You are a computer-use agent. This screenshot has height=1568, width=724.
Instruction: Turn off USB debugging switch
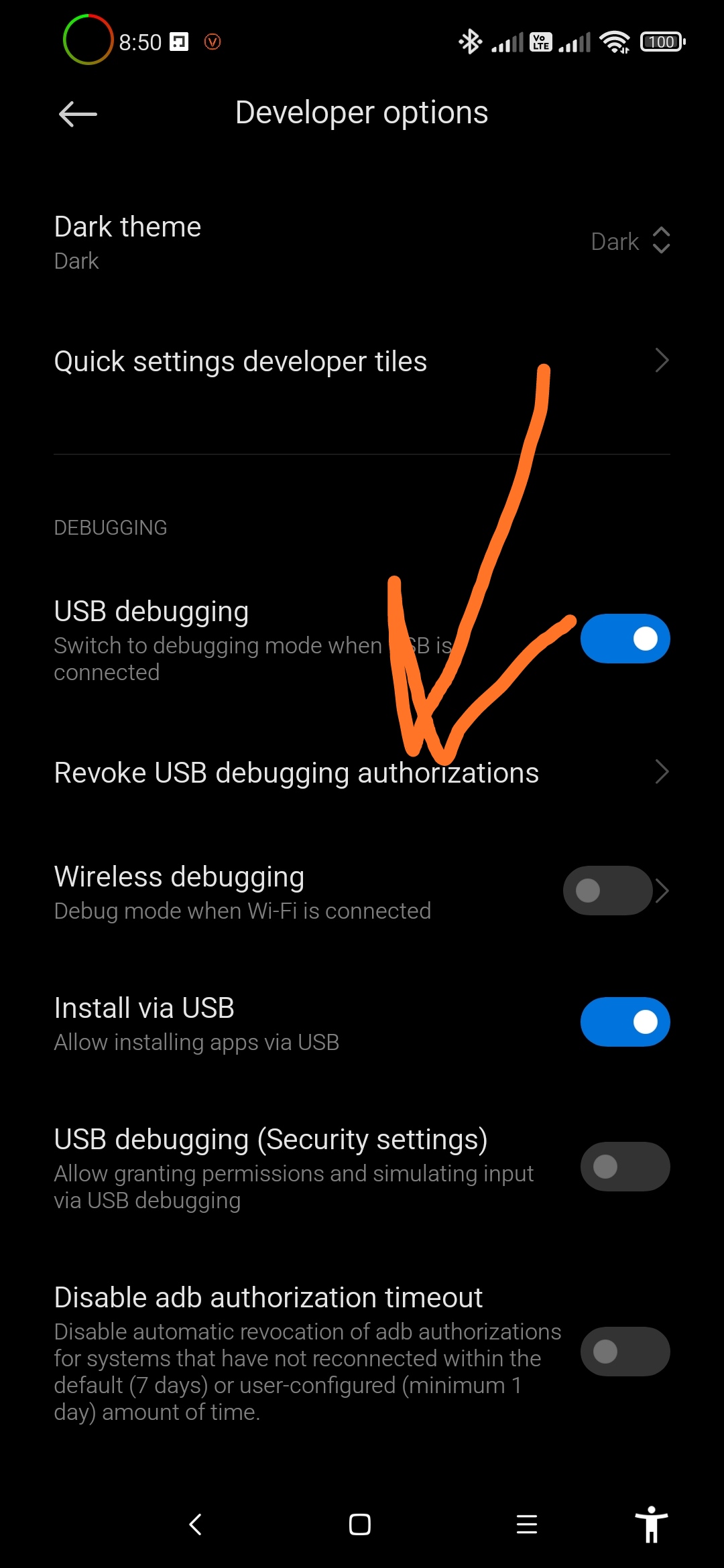tap(625, 639)
